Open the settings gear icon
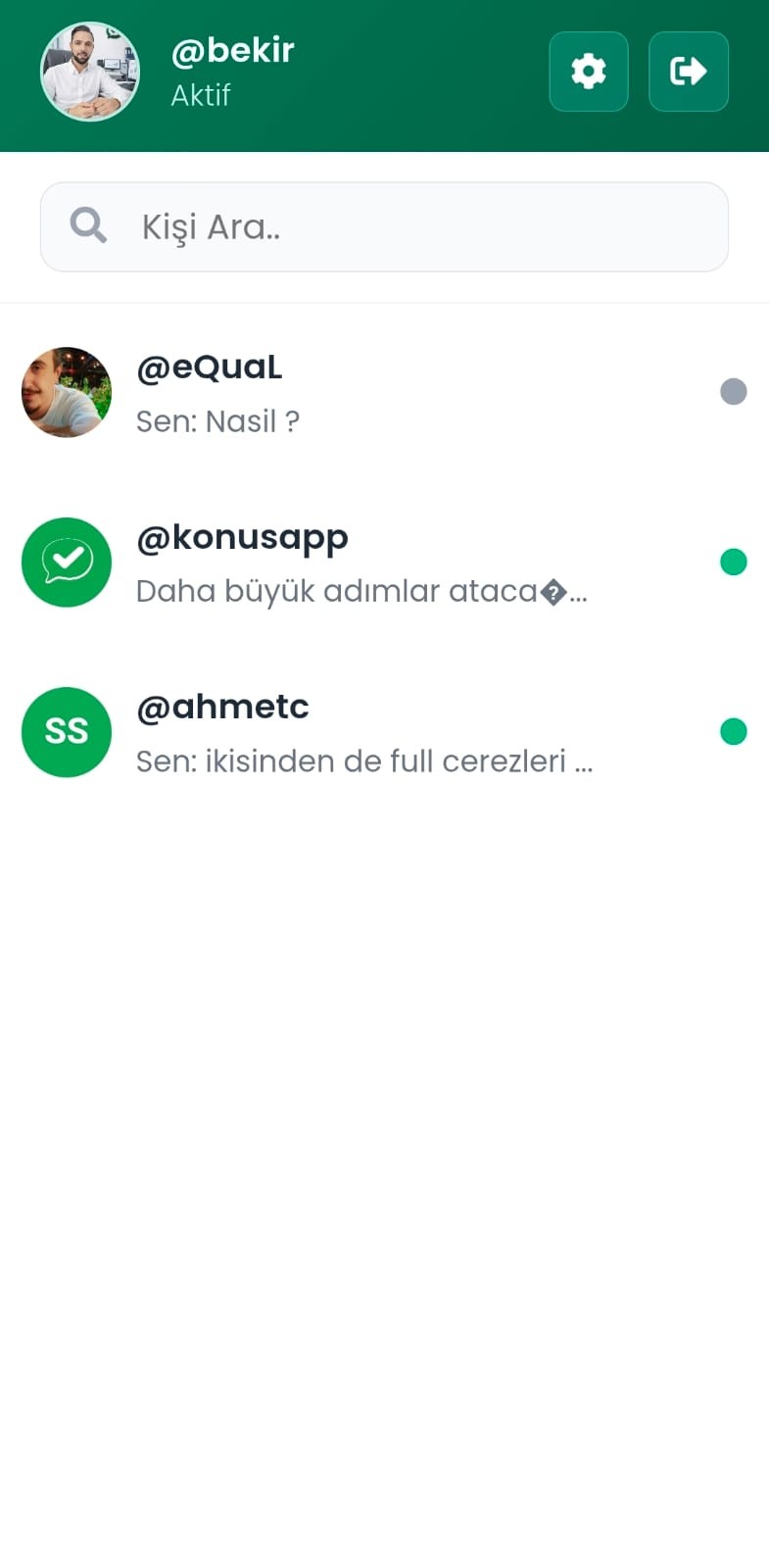 pos(588,72)
